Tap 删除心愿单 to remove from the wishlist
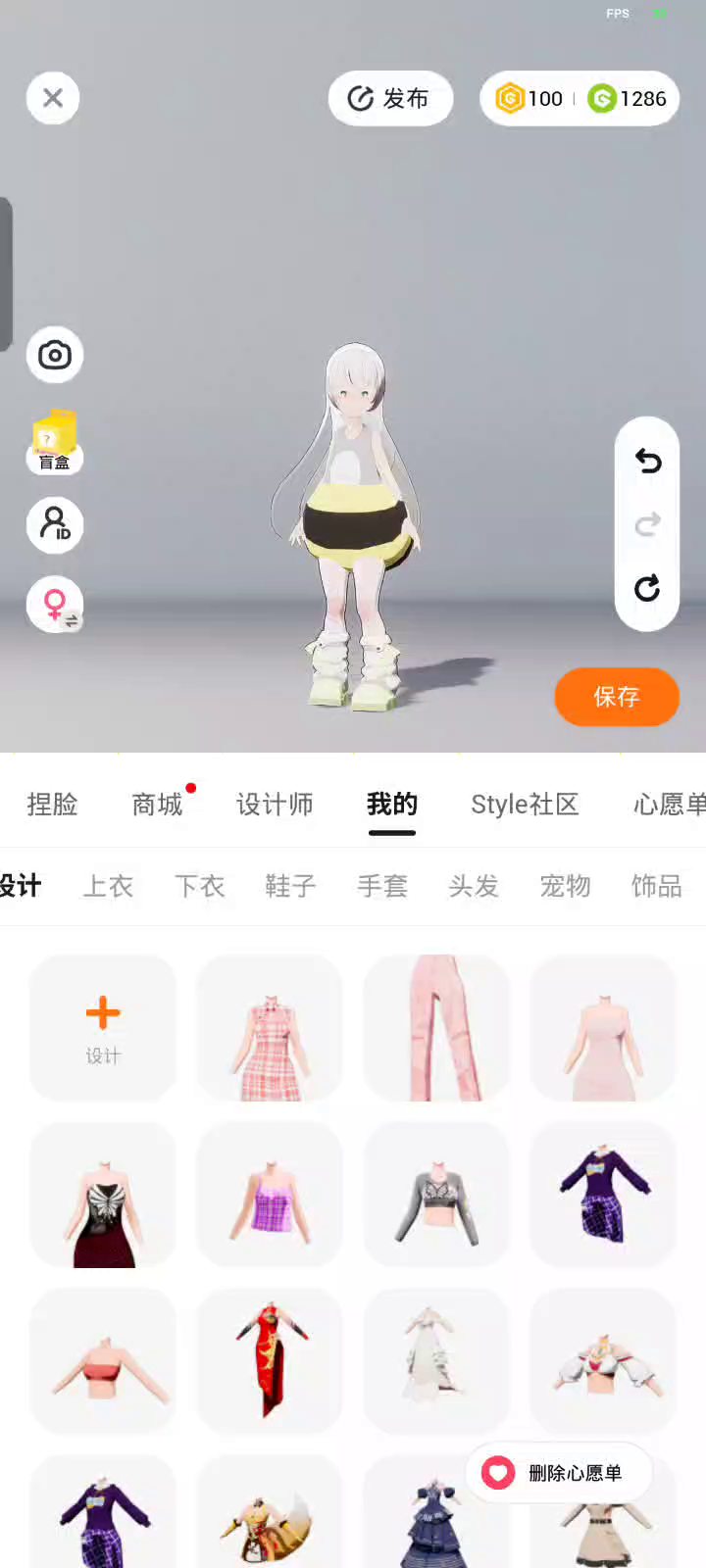706x1568 pixels. (559, 1473)
